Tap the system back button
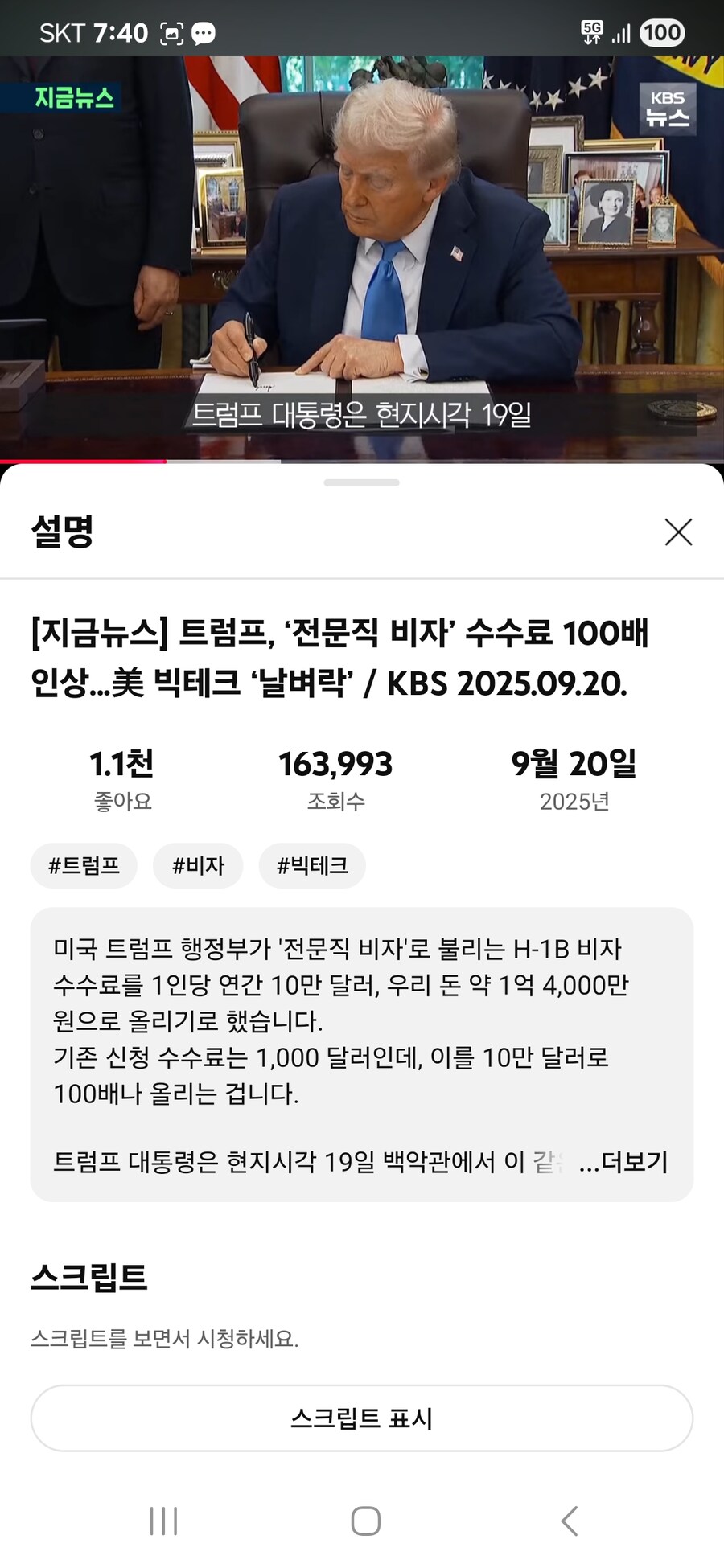Image resolution: width=724 pixels, height=1568 pixels. [x=569, y=1521]
